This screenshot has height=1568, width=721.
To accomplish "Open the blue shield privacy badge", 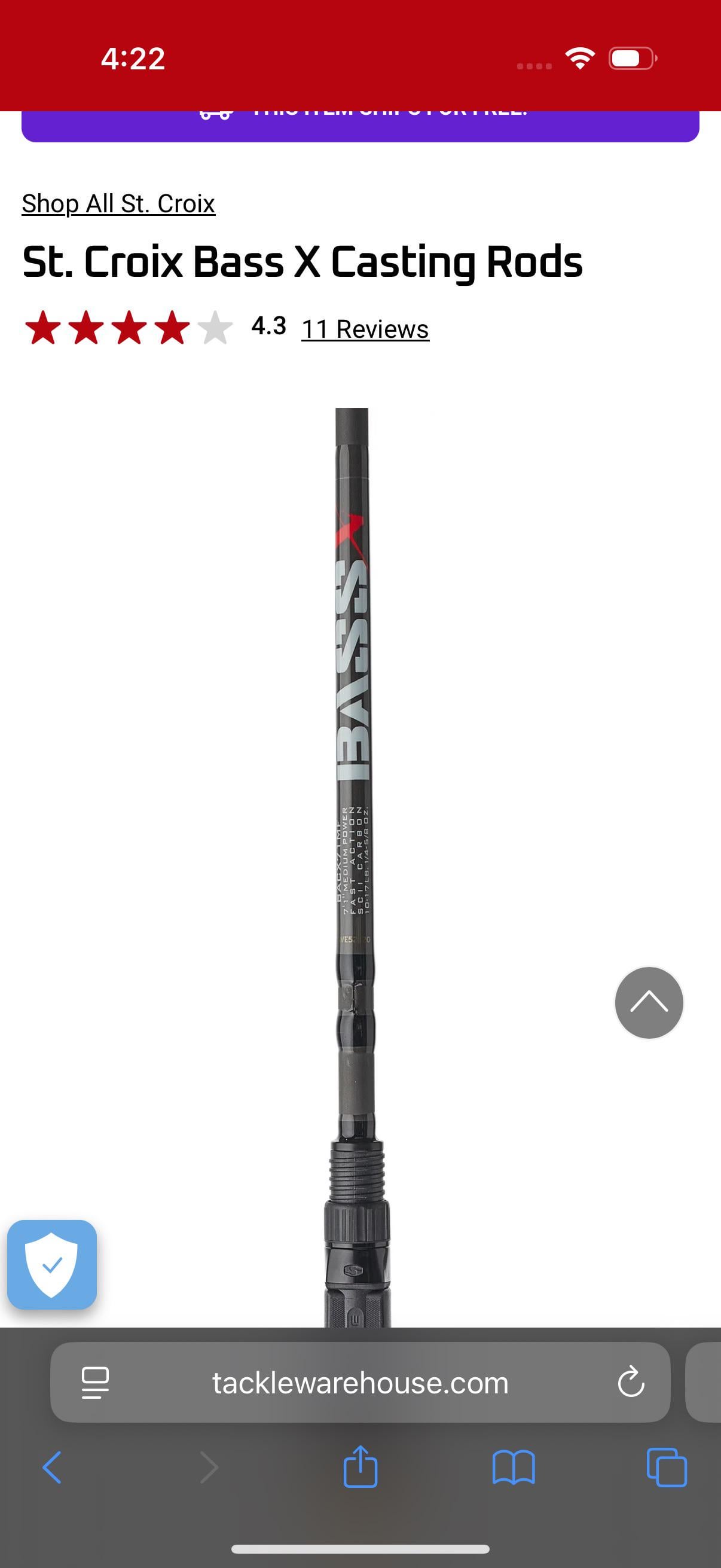I will coord(52,1264).
